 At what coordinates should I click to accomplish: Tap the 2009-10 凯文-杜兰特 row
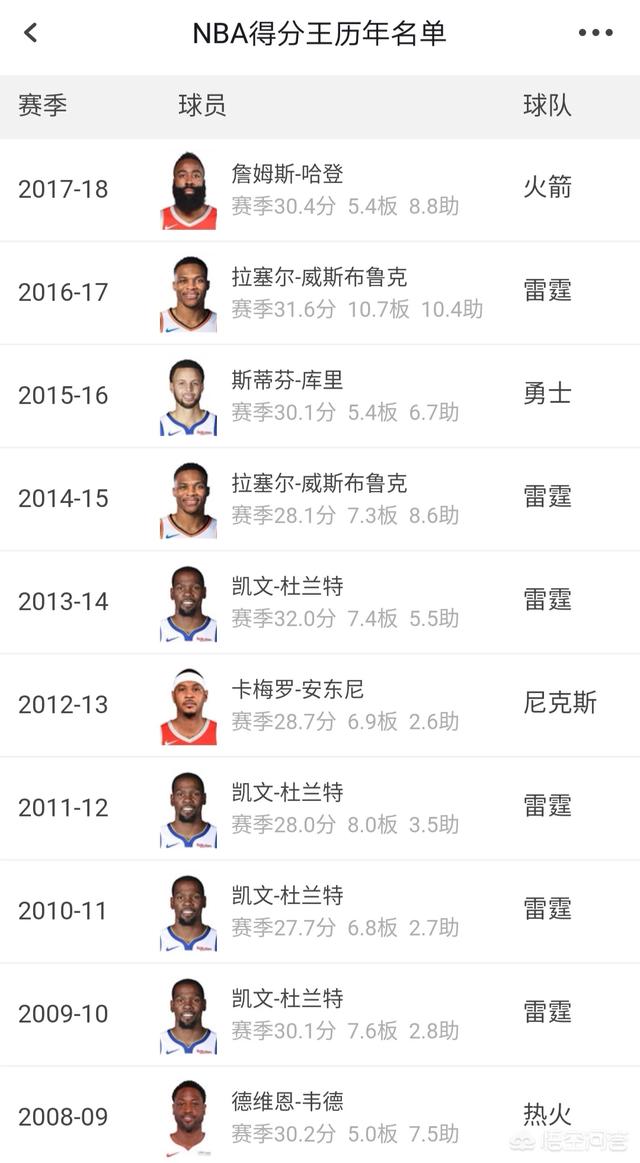[x=320, y=1015]
